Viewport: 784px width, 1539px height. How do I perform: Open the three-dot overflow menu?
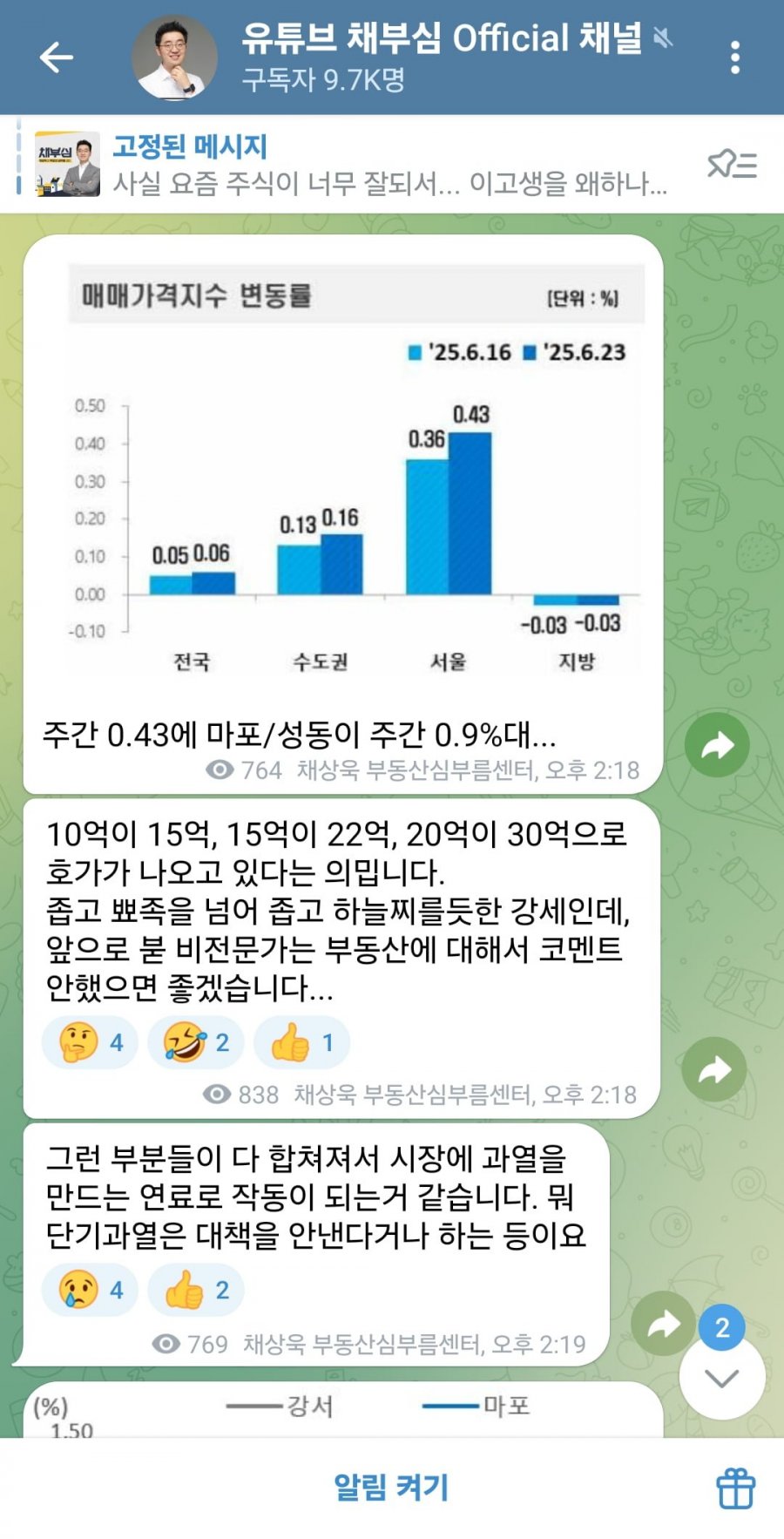[x=735, y=58]
